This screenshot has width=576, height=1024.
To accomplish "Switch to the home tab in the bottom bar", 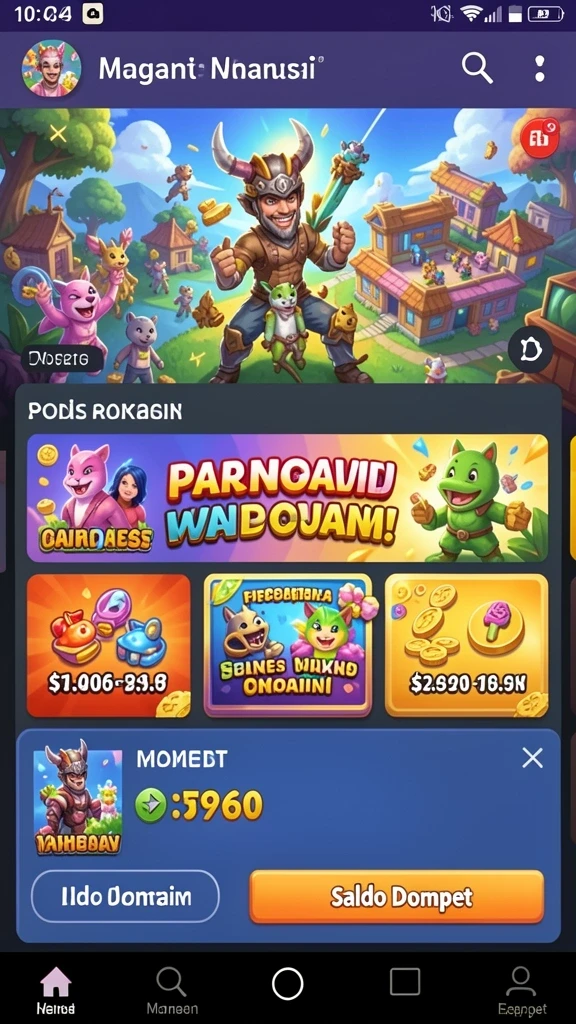I will point(56,989).
